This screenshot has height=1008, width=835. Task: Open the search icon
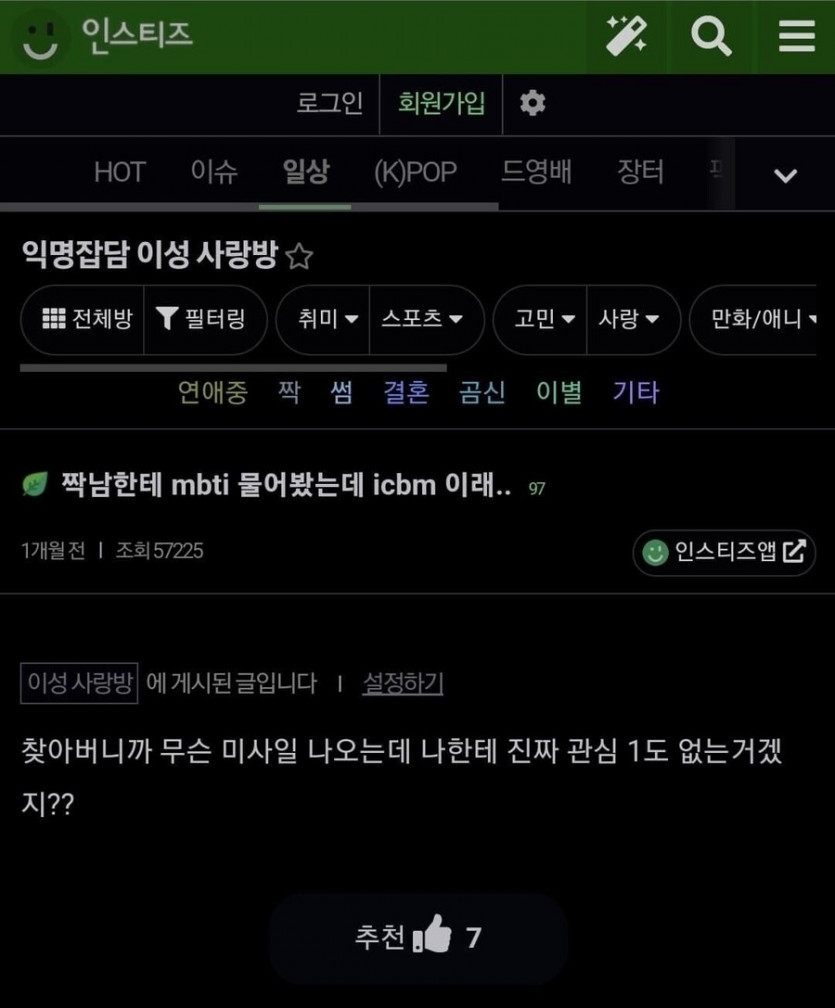click(x=711, y=37)
